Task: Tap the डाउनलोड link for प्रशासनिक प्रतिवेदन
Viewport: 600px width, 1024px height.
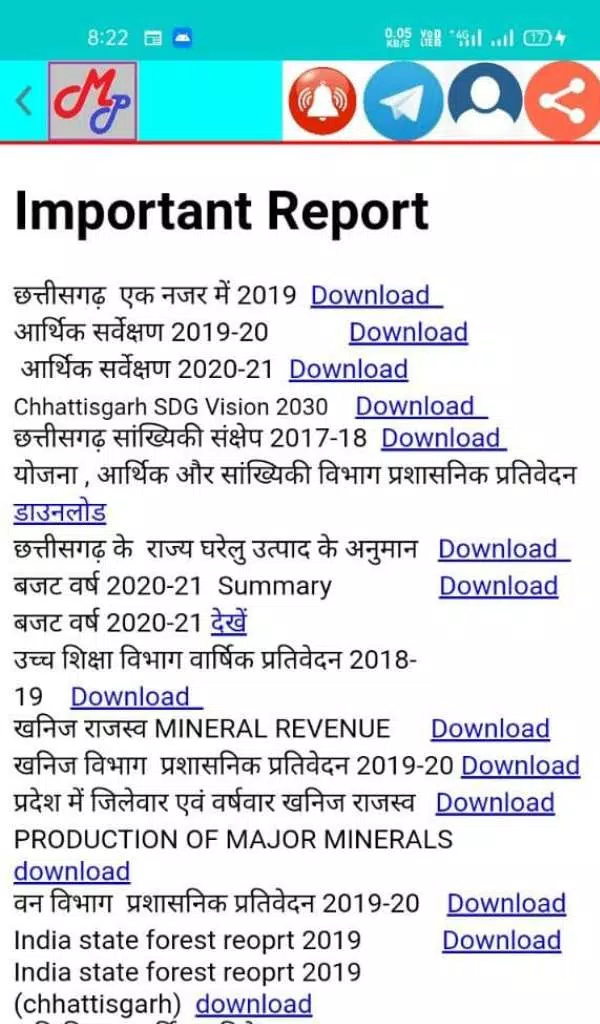Action: tap(60, 513)
